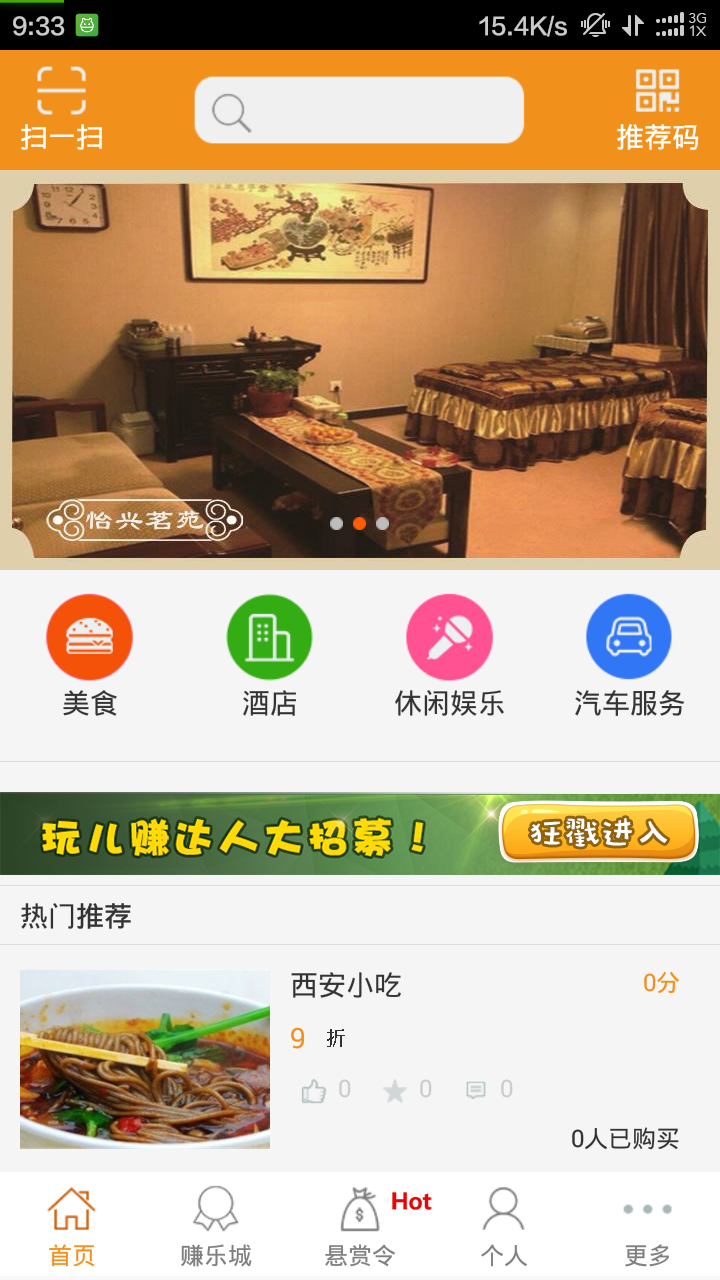This screenshot has height=1280, width=720.
Task: Open the 休闲娱乐 category
Action: pos(449,655)
